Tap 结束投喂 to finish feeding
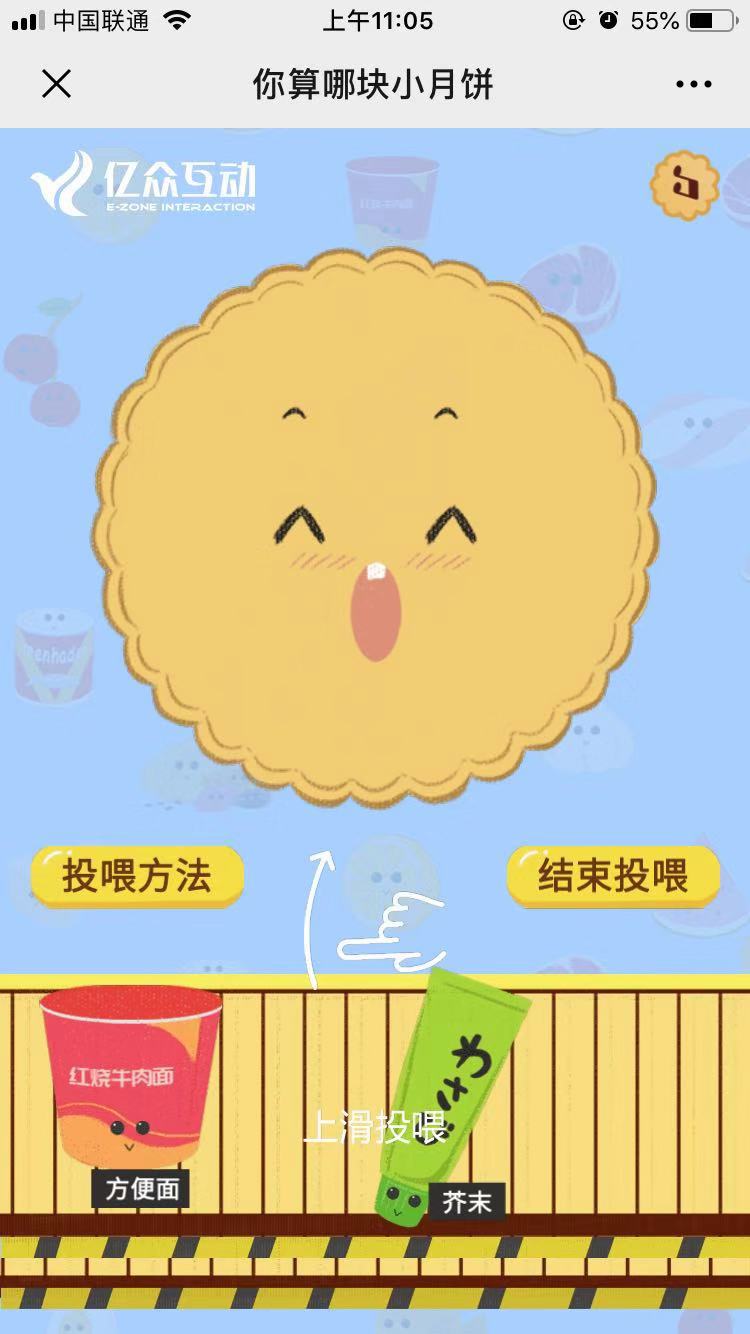 [613, 877]
